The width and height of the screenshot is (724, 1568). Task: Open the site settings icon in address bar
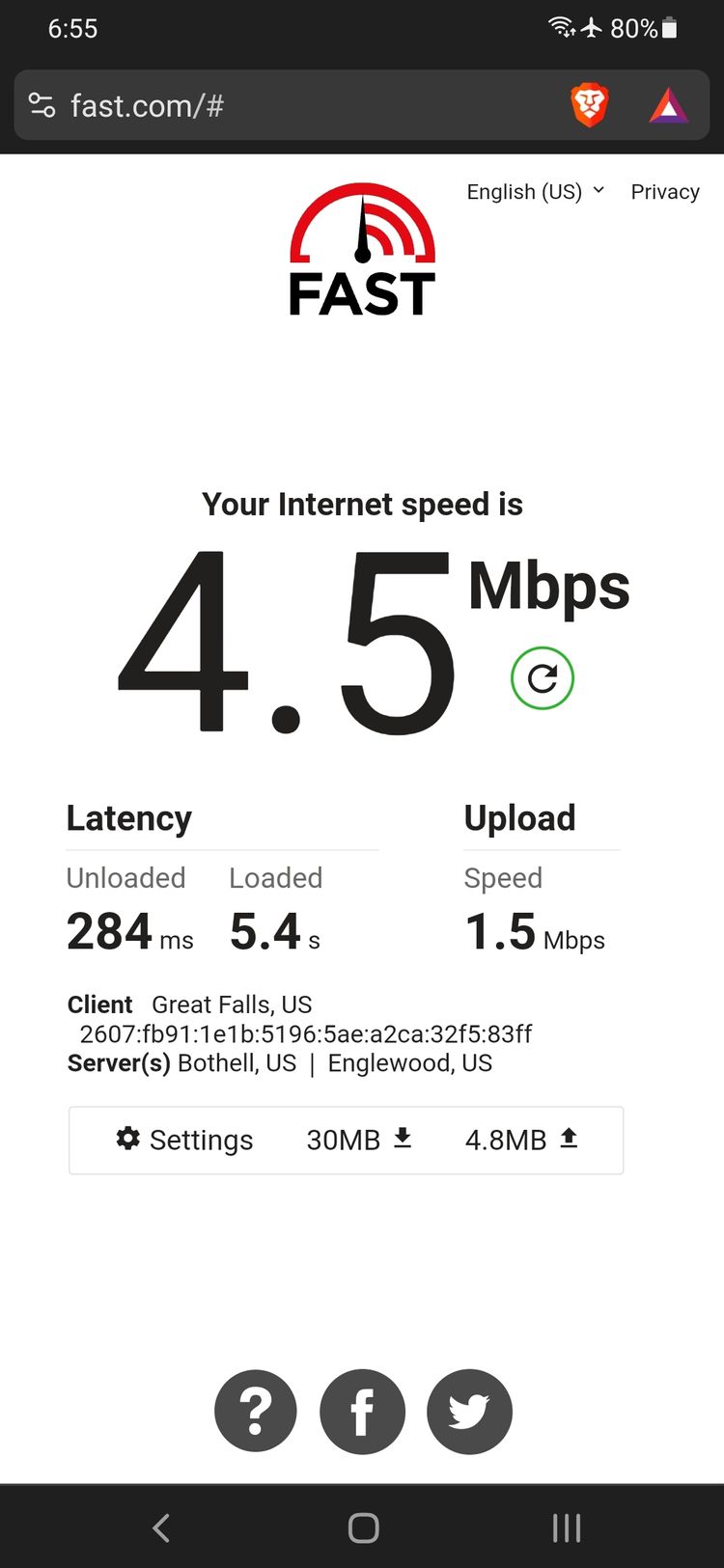[42, 105]
